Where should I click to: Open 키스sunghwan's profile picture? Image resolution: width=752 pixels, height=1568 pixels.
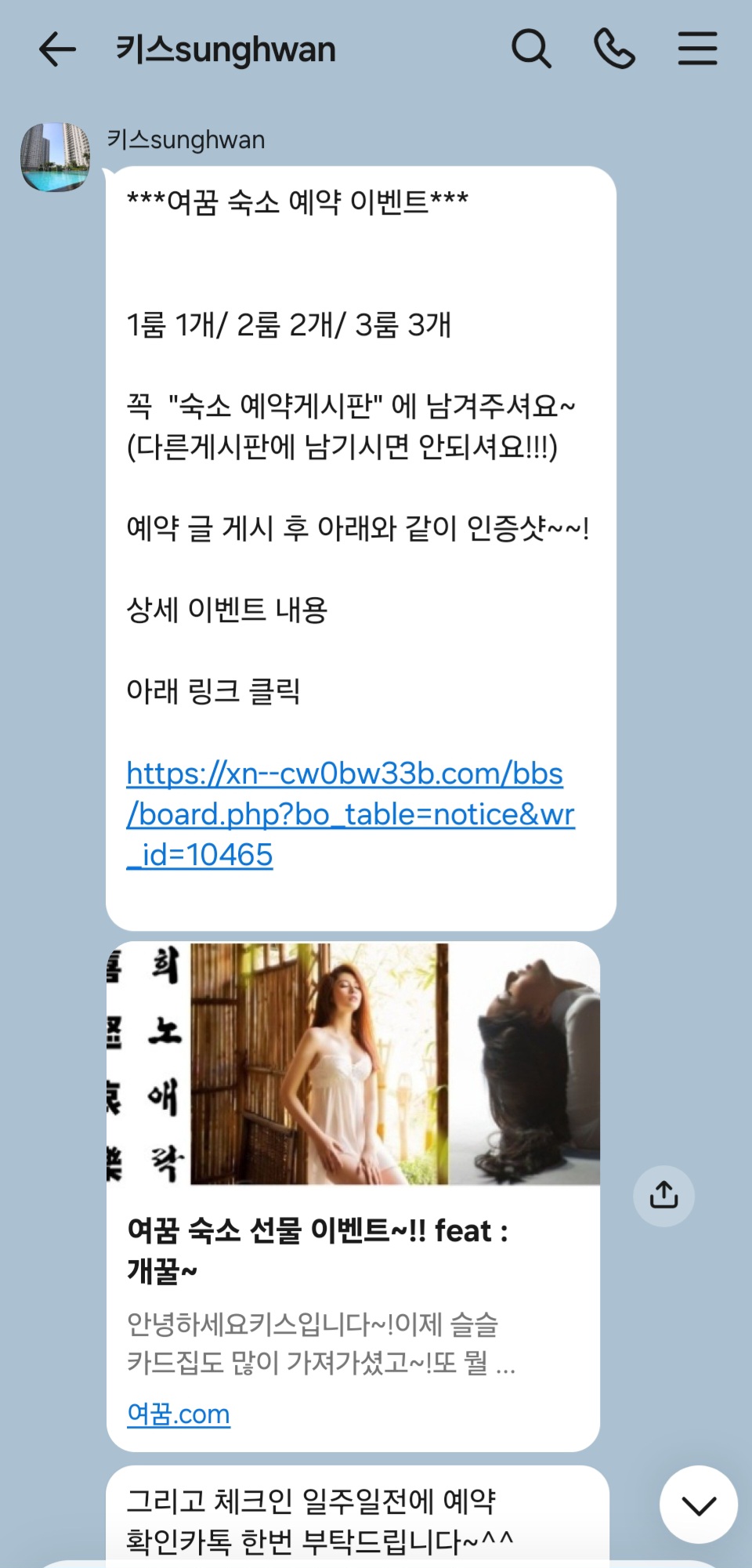click(x=55, y=157)
